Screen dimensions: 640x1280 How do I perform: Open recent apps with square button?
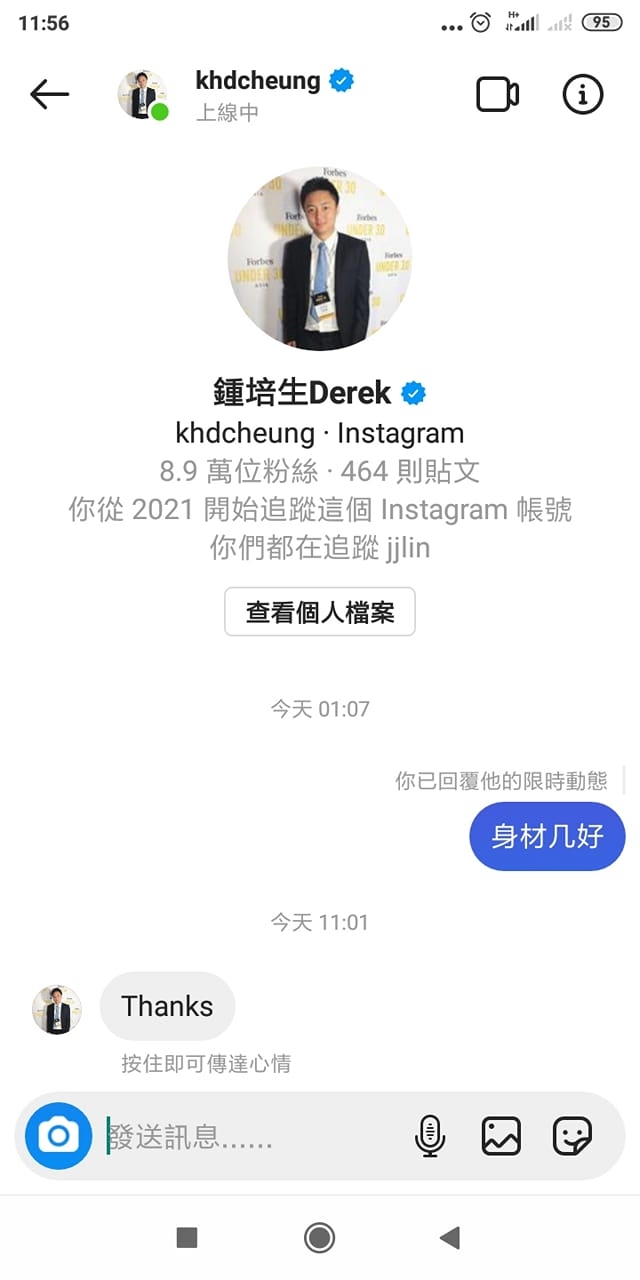point(187,1238)
